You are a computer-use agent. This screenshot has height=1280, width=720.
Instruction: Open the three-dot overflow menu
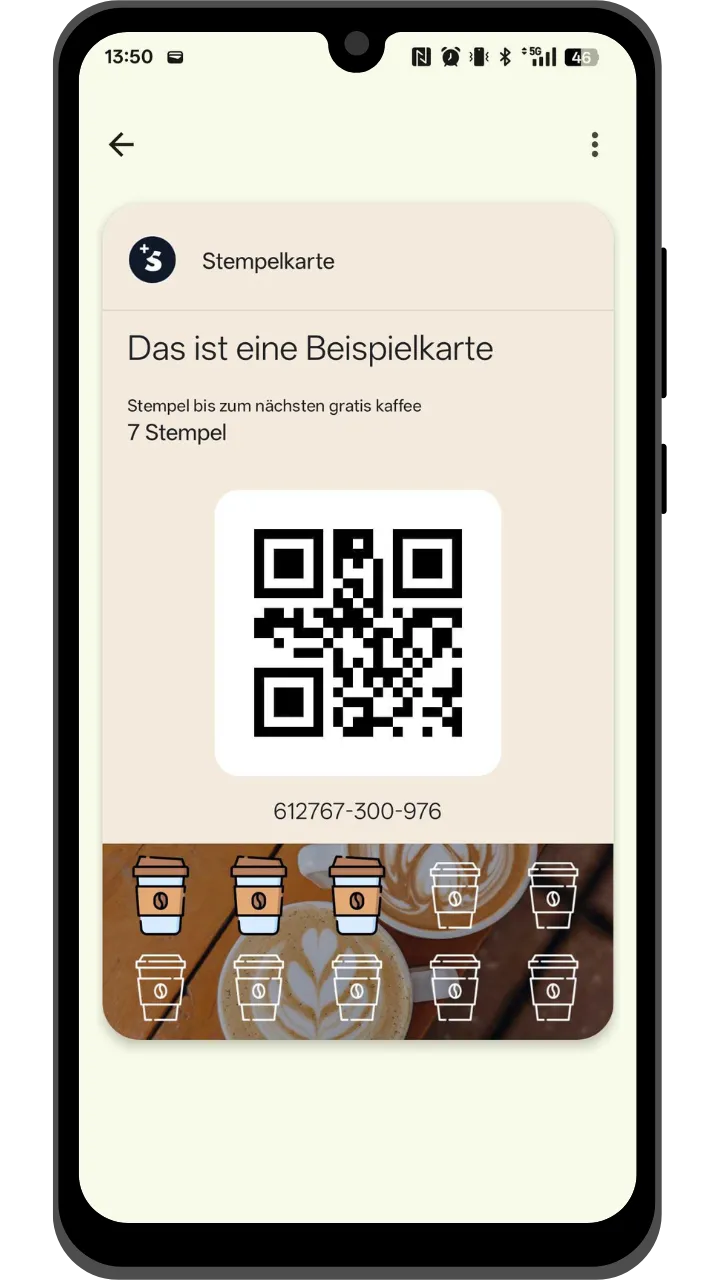pyautogui.click(x=595, y=145)
